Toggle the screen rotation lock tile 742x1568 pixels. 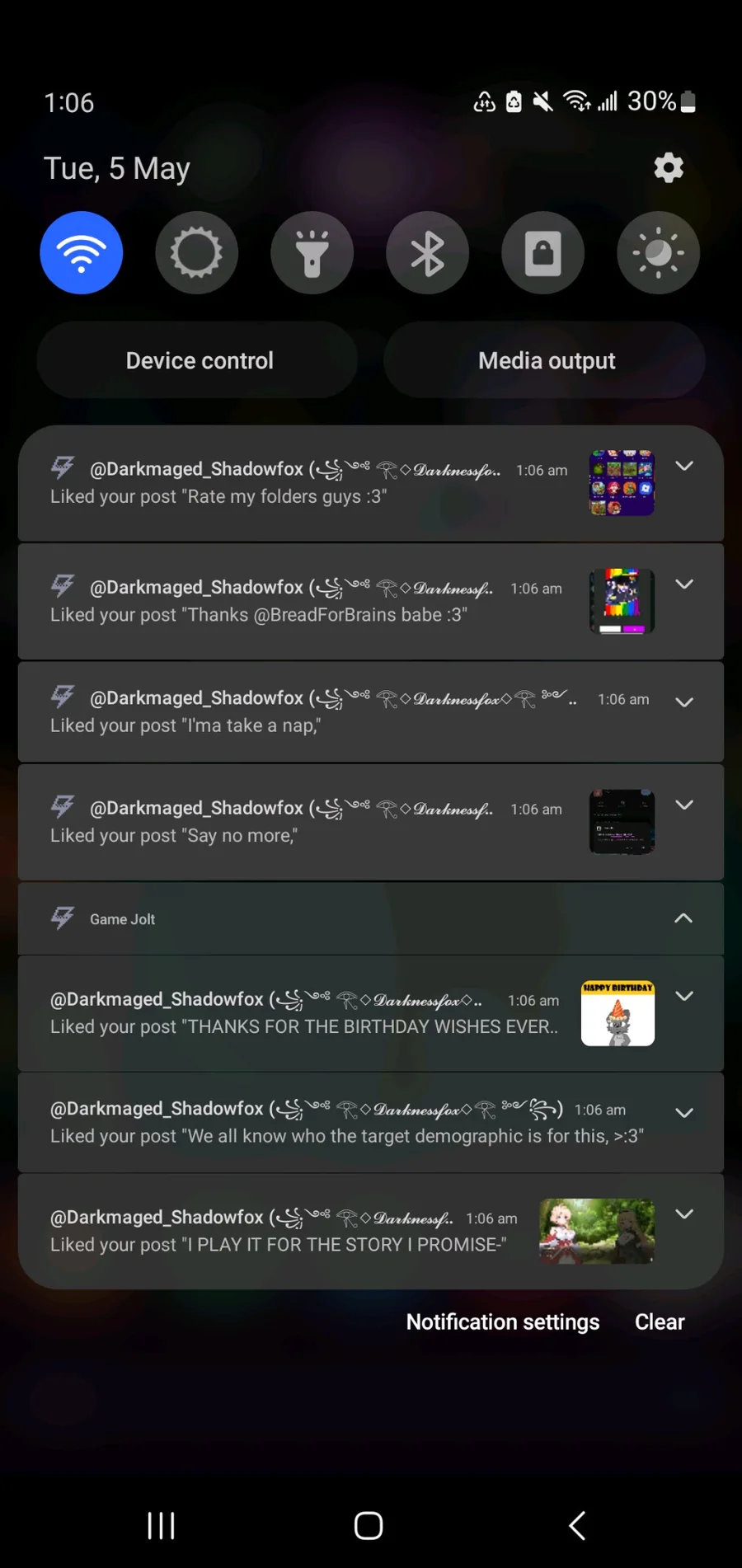point(543,252)
